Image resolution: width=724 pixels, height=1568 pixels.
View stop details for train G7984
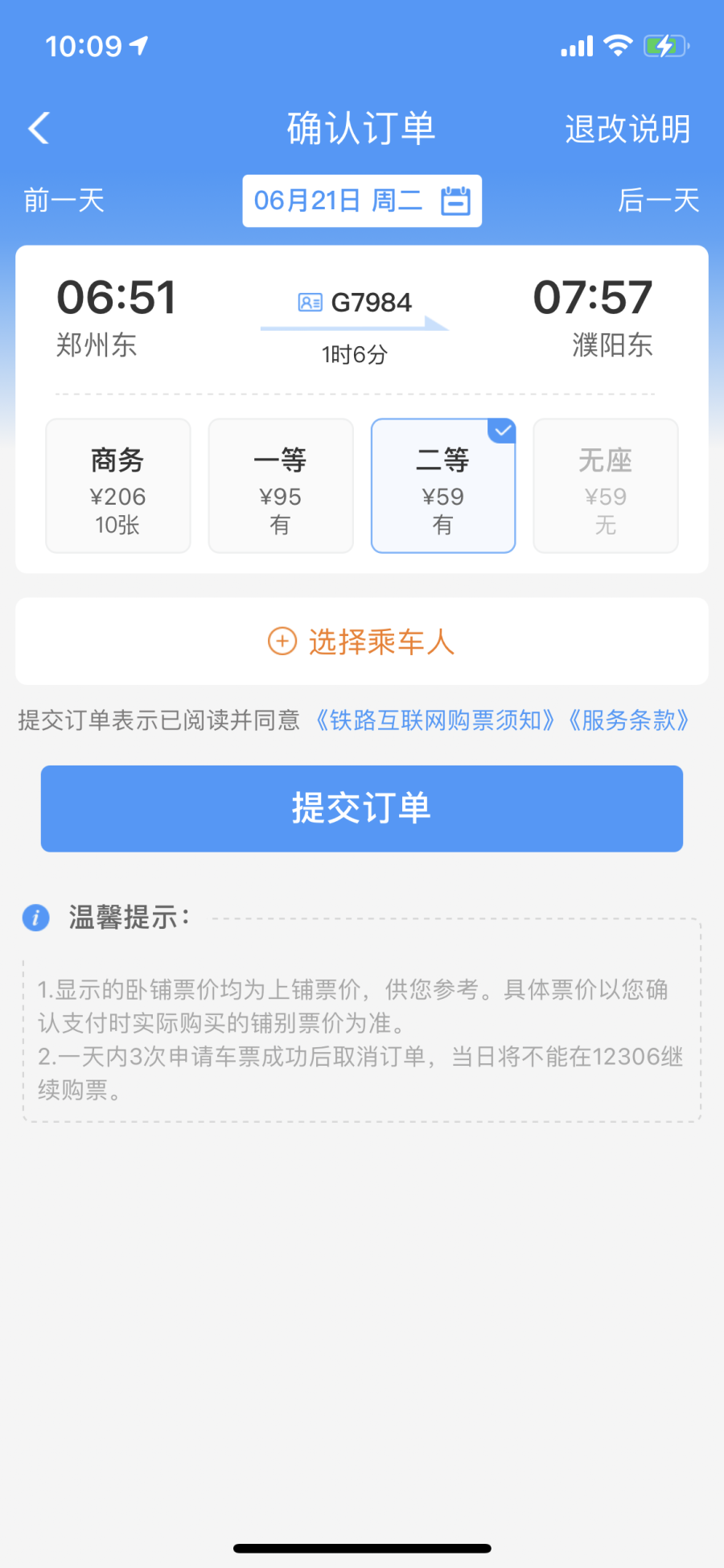[355, 303]
